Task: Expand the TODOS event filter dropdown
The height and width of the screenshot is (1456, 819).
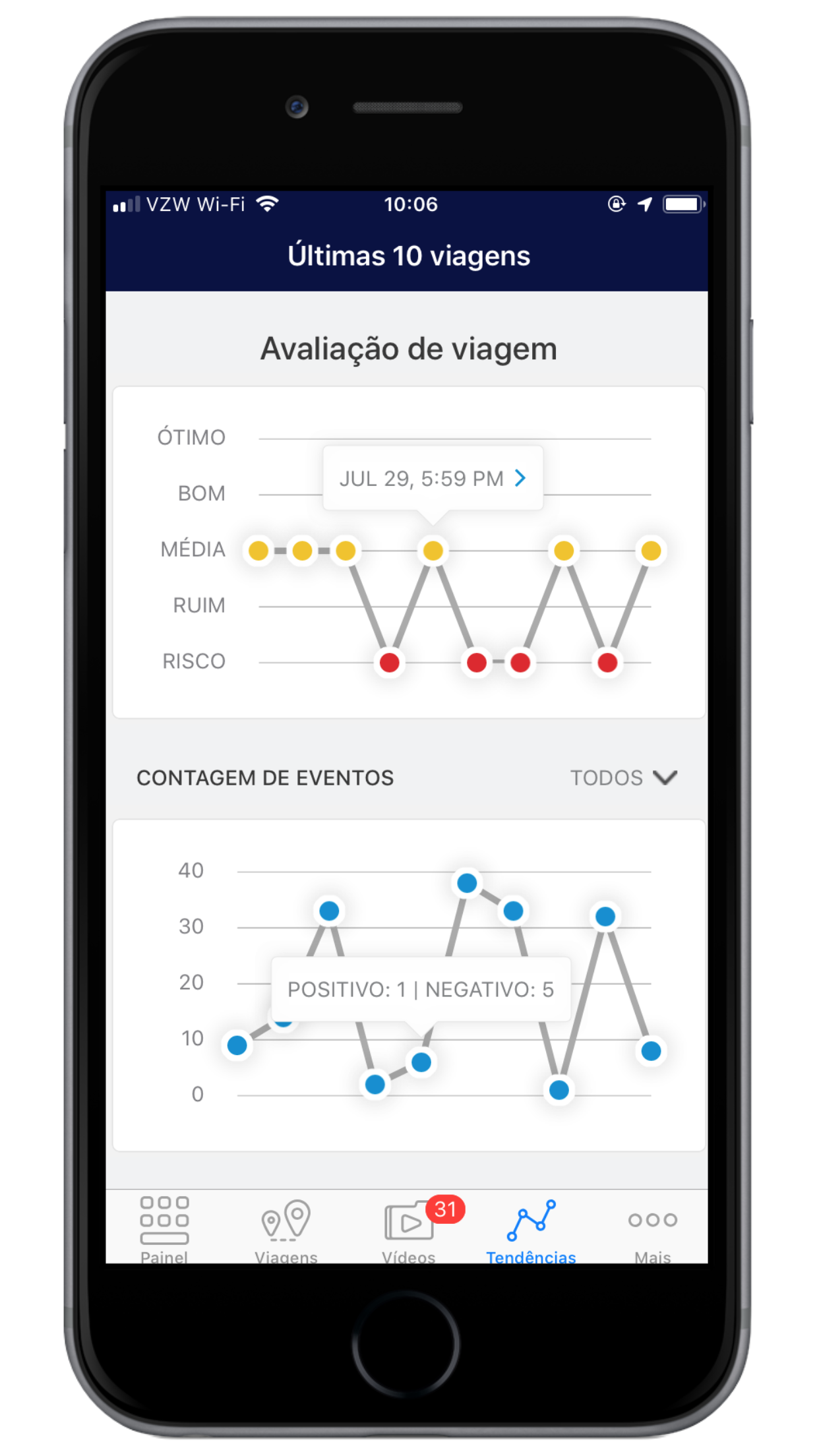Action: coord(623,777)
